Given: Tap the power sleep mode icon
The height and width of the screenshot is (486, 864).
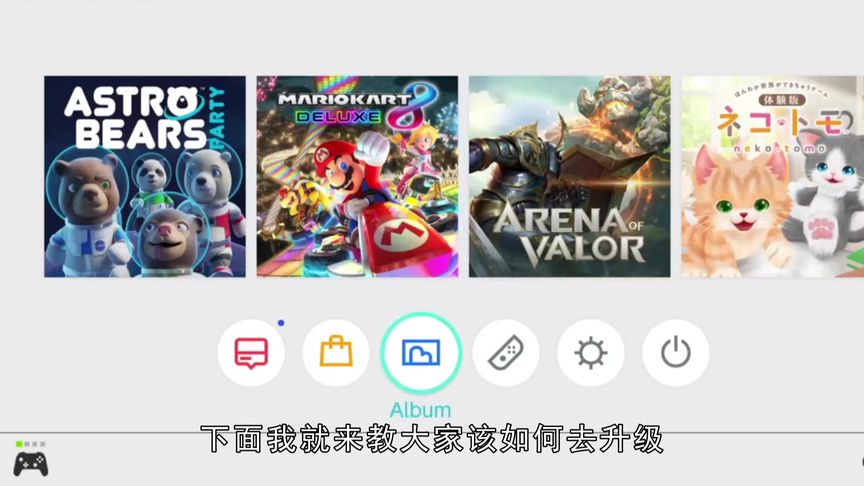Looking at the screenshot, I should pos(676,353).
